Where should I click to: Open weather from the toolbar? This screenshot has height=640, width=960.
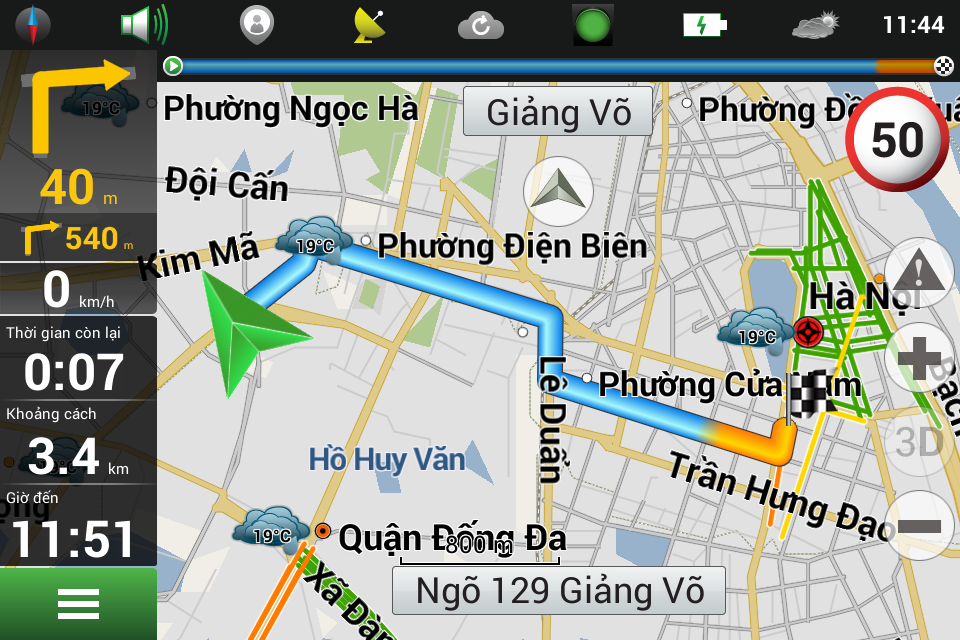click(816, 24)
